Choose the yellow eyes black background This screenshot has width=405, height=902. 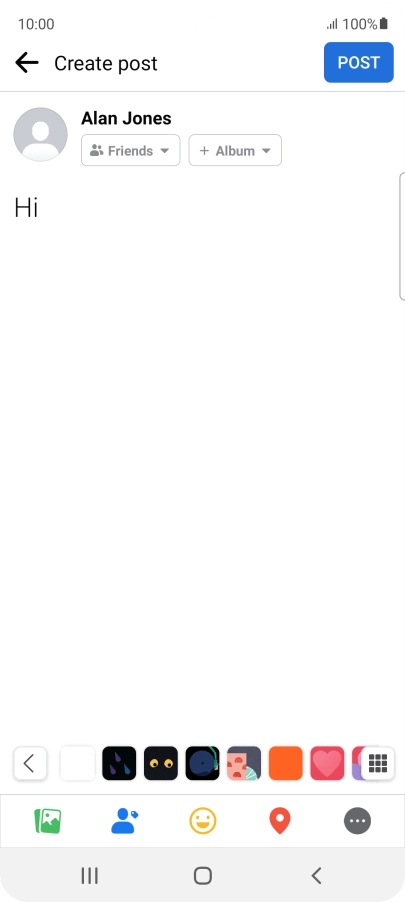pyautogui.click(x=161, y=763)
